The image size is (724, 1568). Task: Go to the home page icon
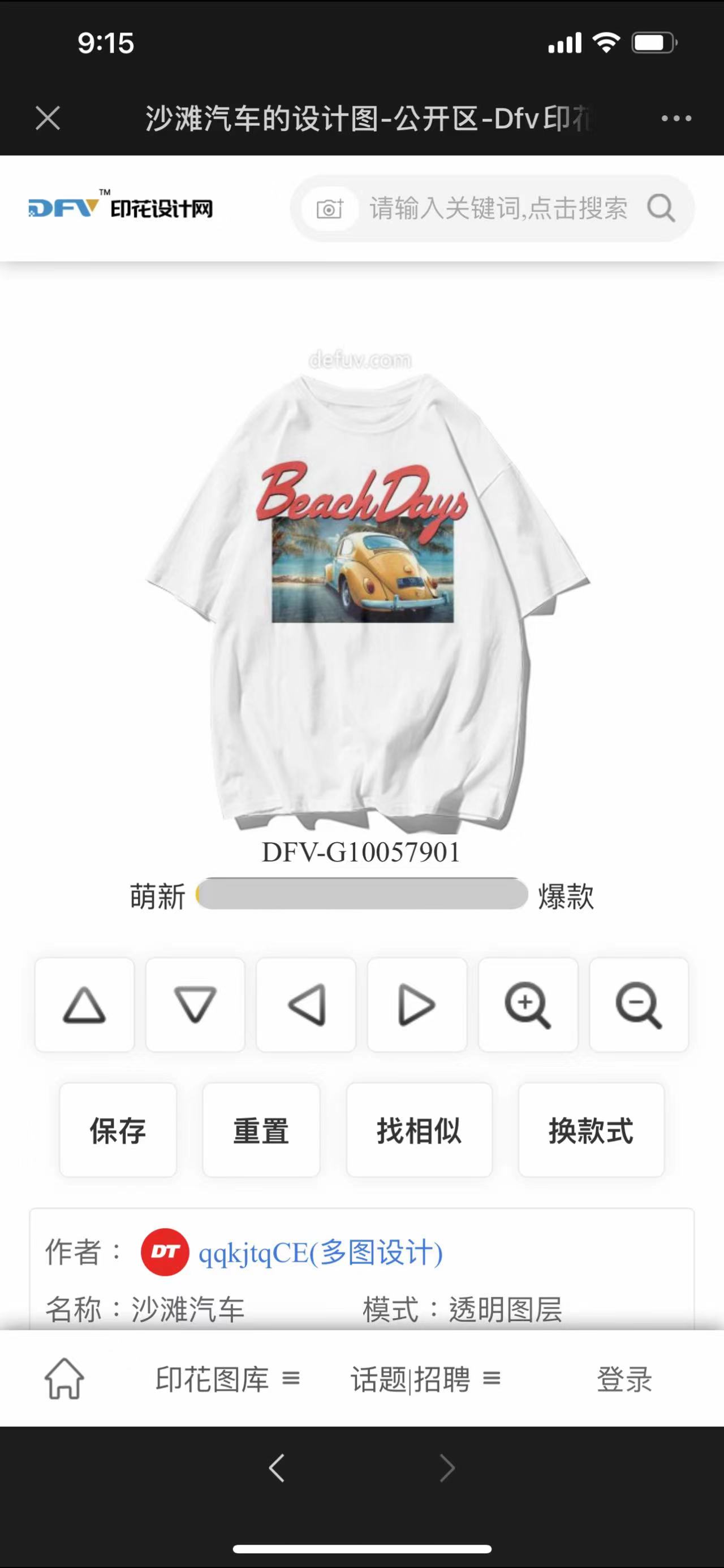click(64, 1379)
